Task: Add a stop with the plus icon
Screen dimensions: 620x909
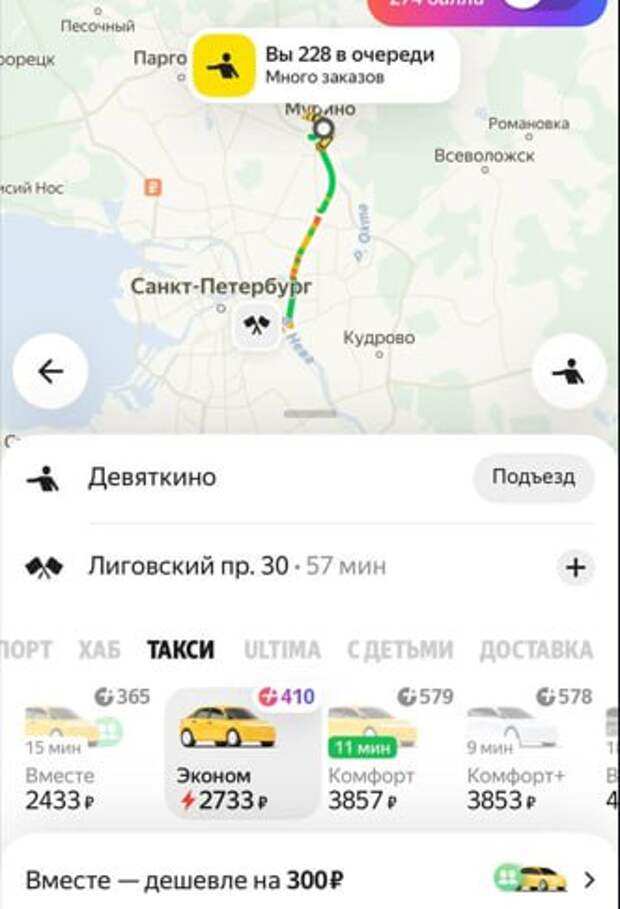Action: click(575, 568)
